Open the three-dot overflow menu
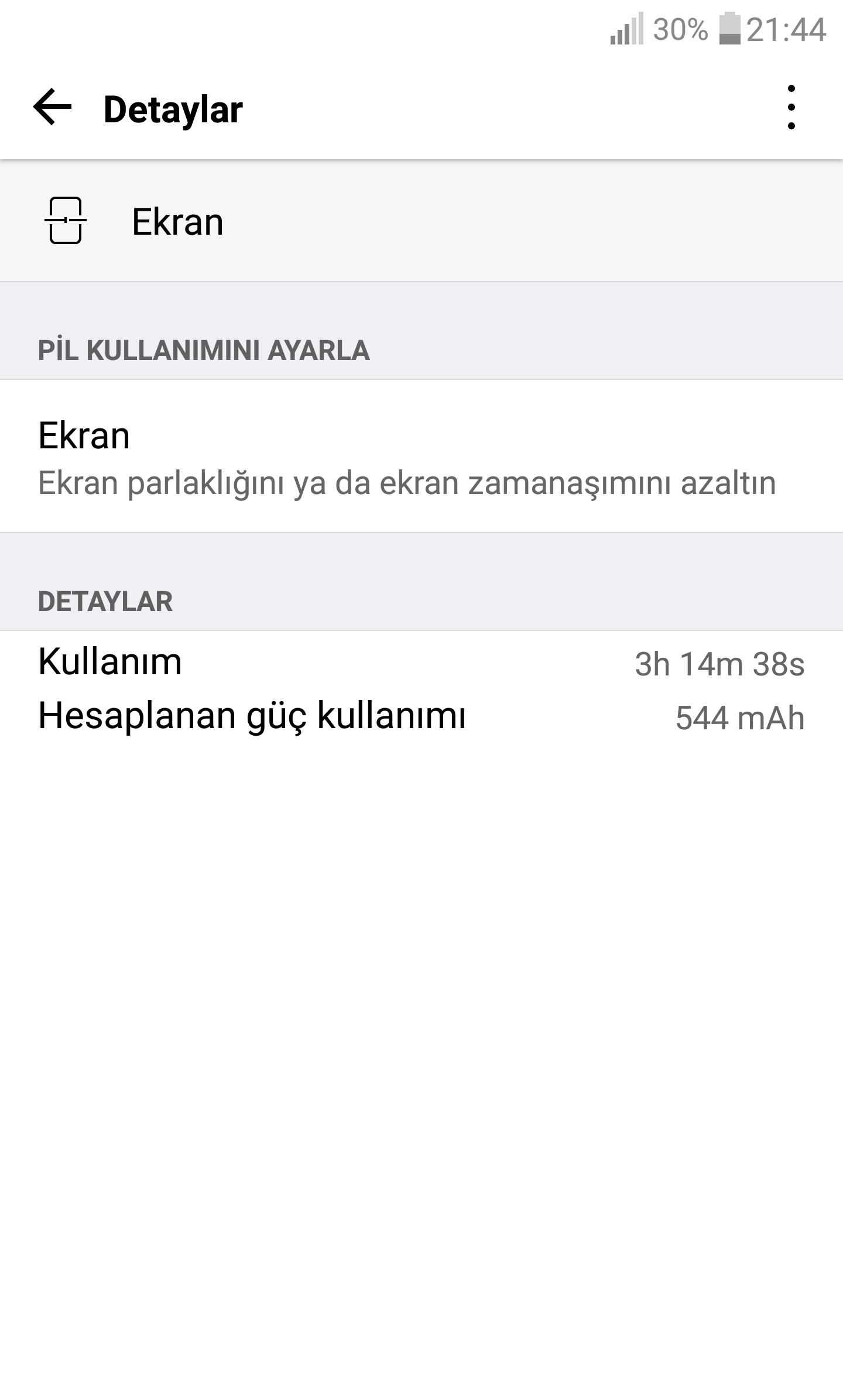The image size is (843, 1400). click(791, 107)
